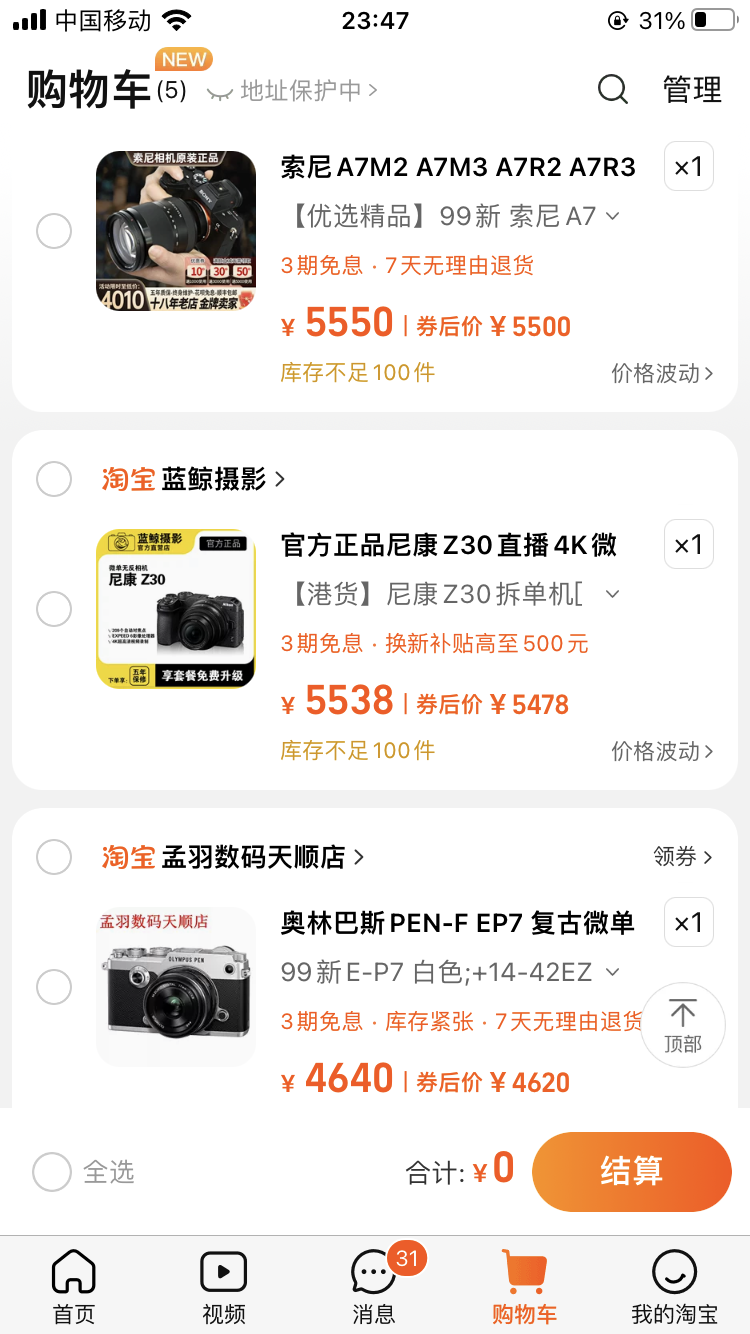The image size is (750, 1334).
Task: Select the 索尼 A7M2 camera item checkbox
Action: (54, 232)
